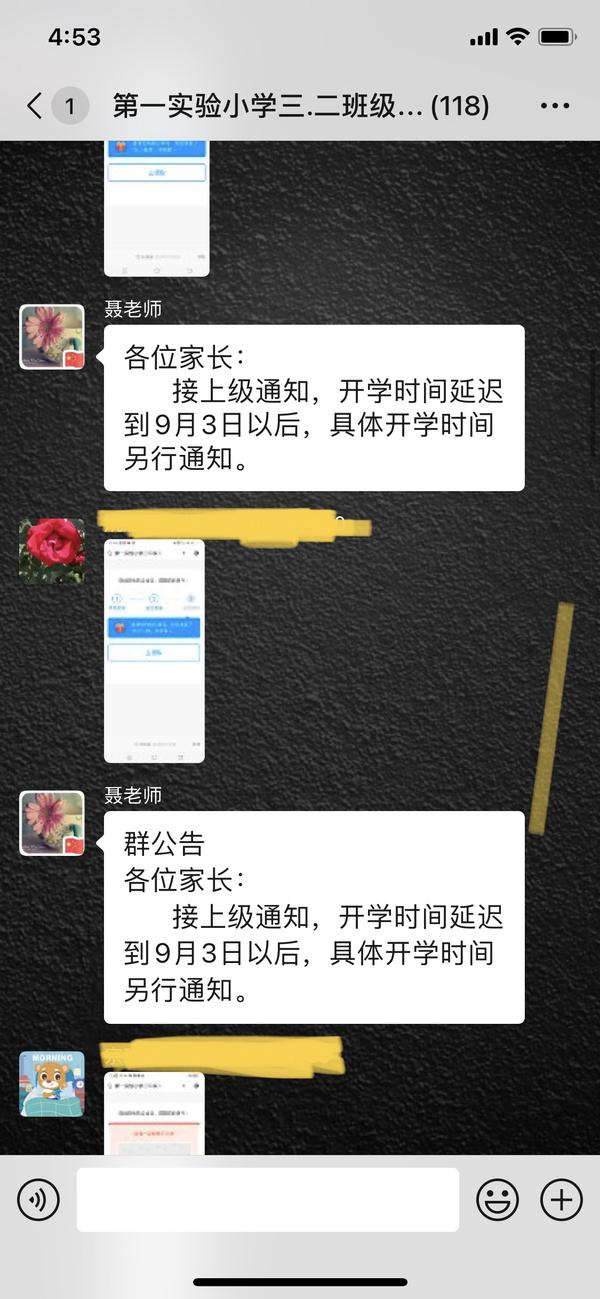Tap the message text field
This screenshot has width=600, height=1299.
click(267, 1199)
